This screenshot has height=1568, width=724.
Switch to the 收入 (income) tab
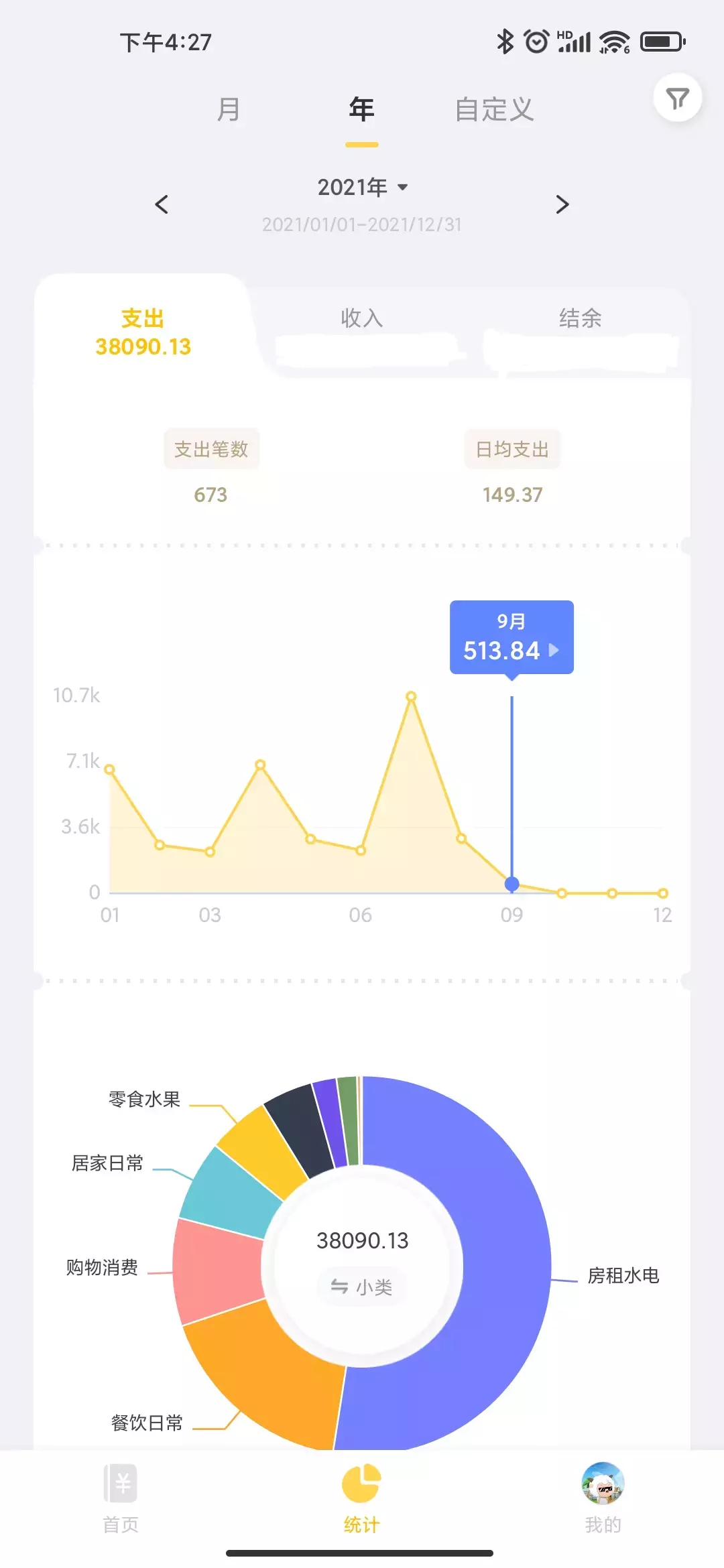click(x=361, y=319)
